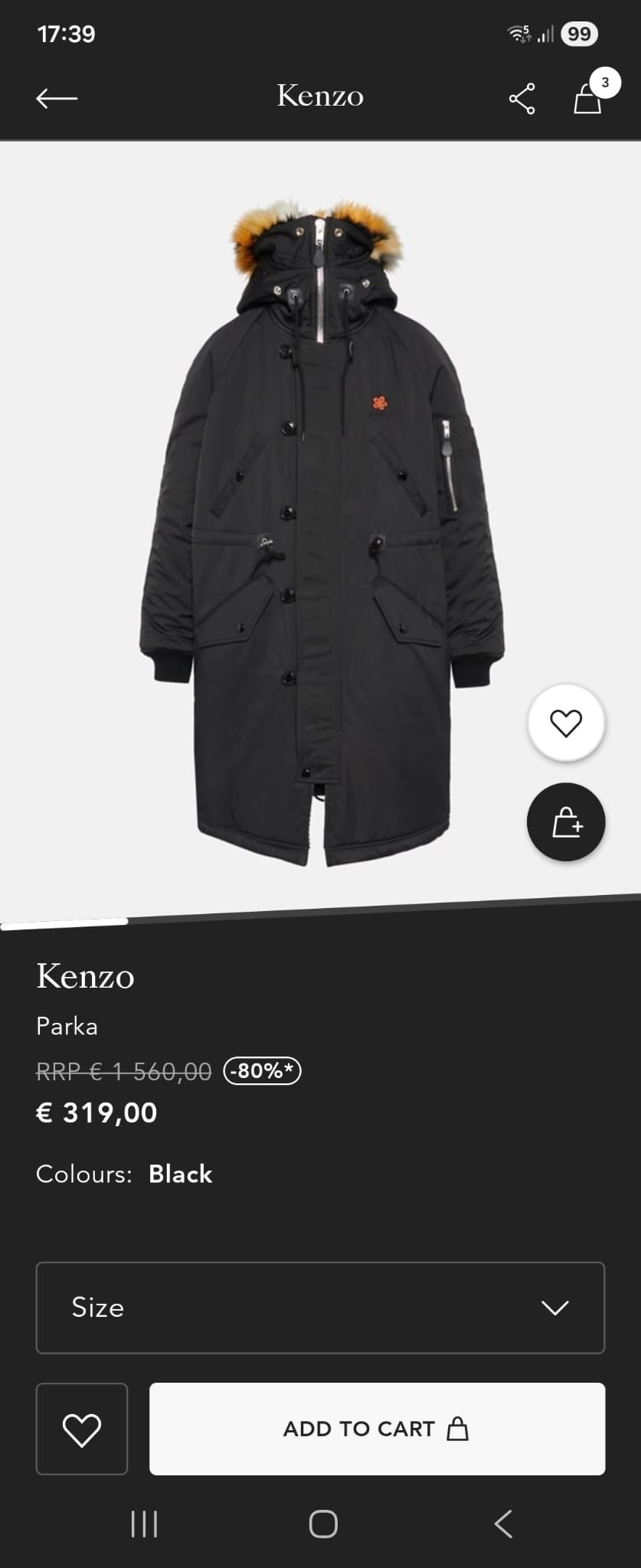Open the shopping bag with 3 items
This screenshot has height=1568, width=641.
pos(588,98)
